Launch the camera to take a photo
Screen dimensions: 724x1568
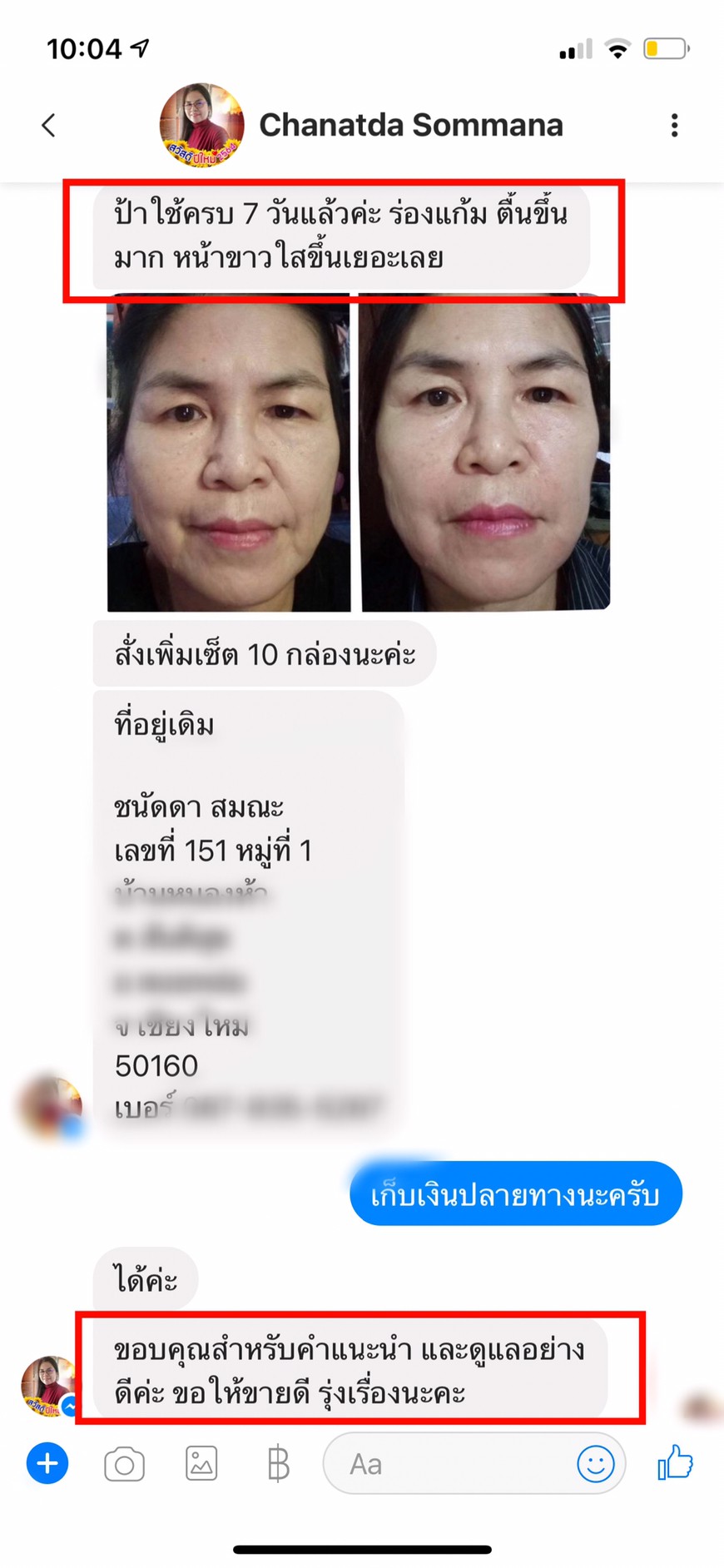tap(124, 1464)
